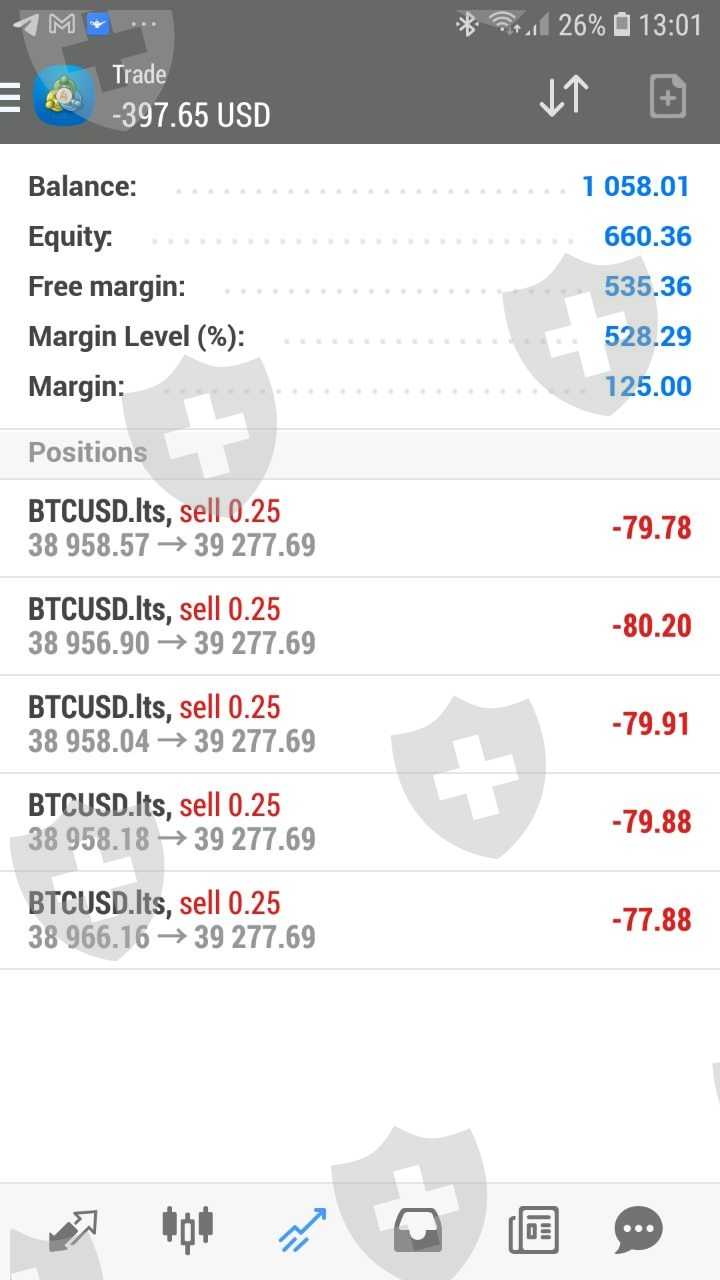720x1280 pixels.
Task: Select the position opened at 38 958.04
Action: point(360,724)
